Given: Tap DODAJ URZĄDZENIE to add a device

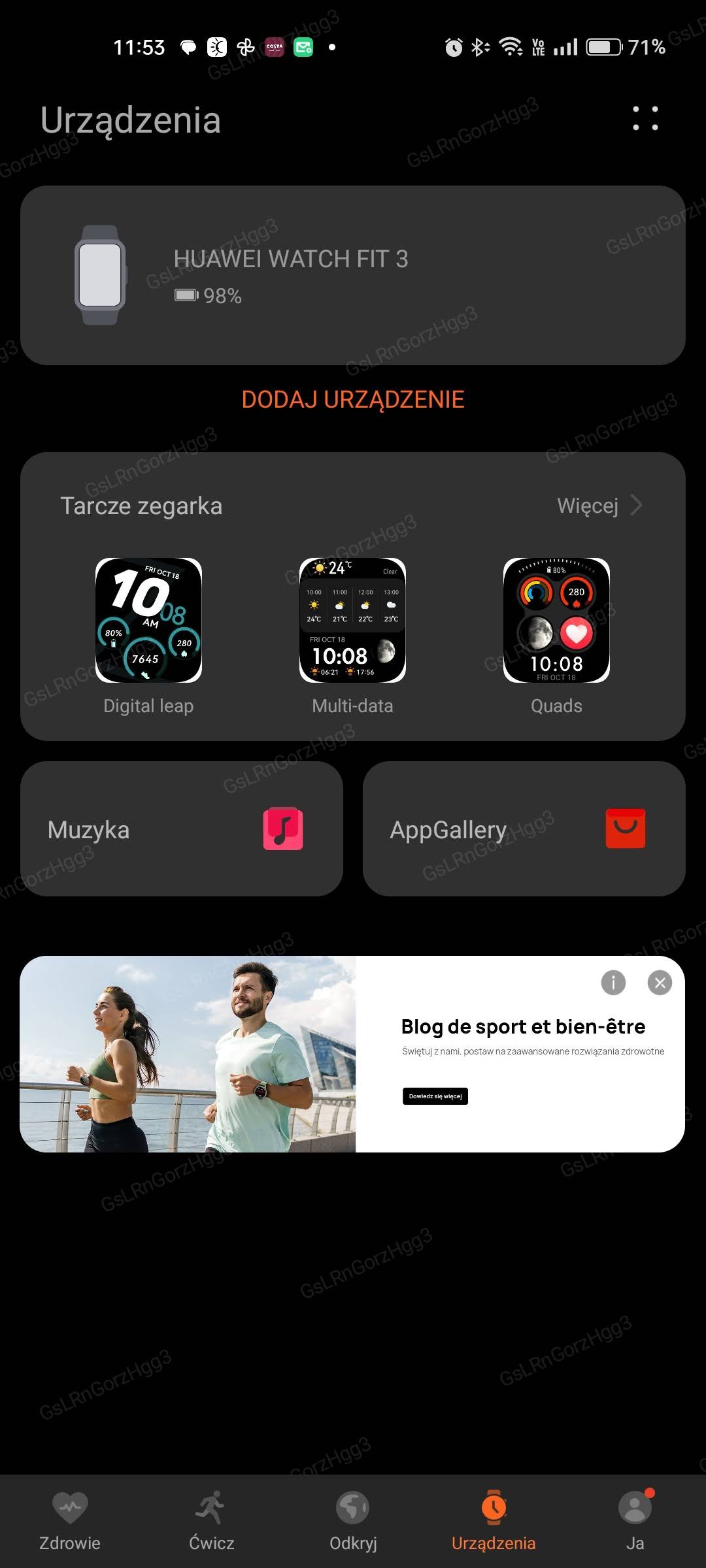Looking at the screenshot, I should (353, 399).
